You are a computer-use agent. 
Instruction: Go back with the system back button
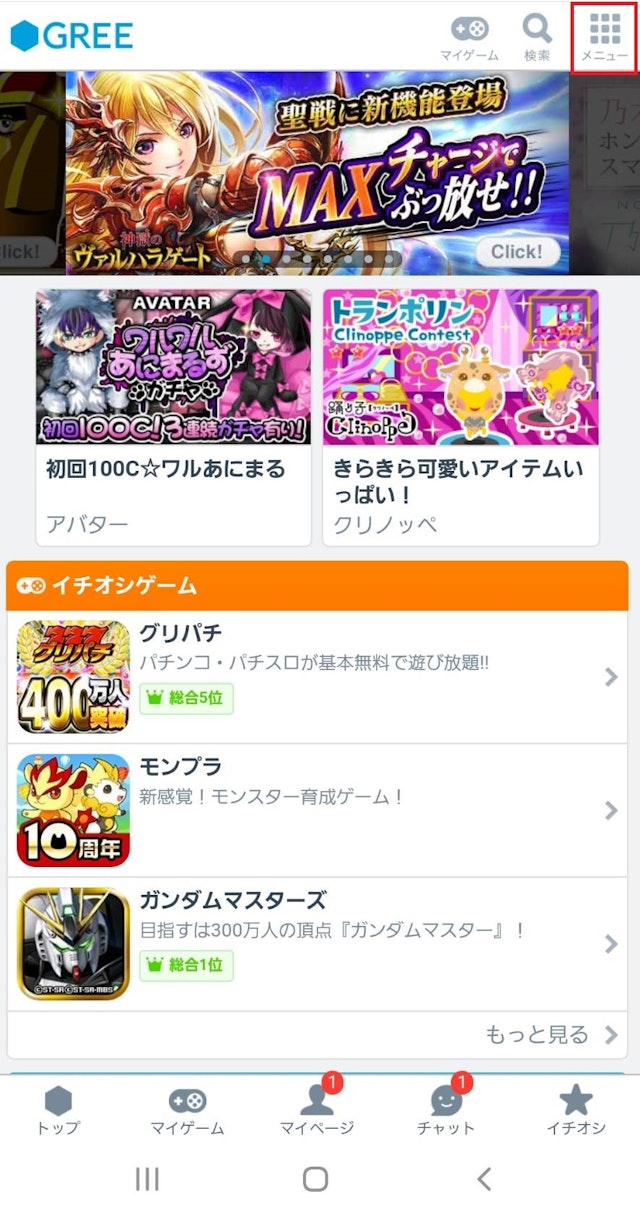[x=484, y=1179]
